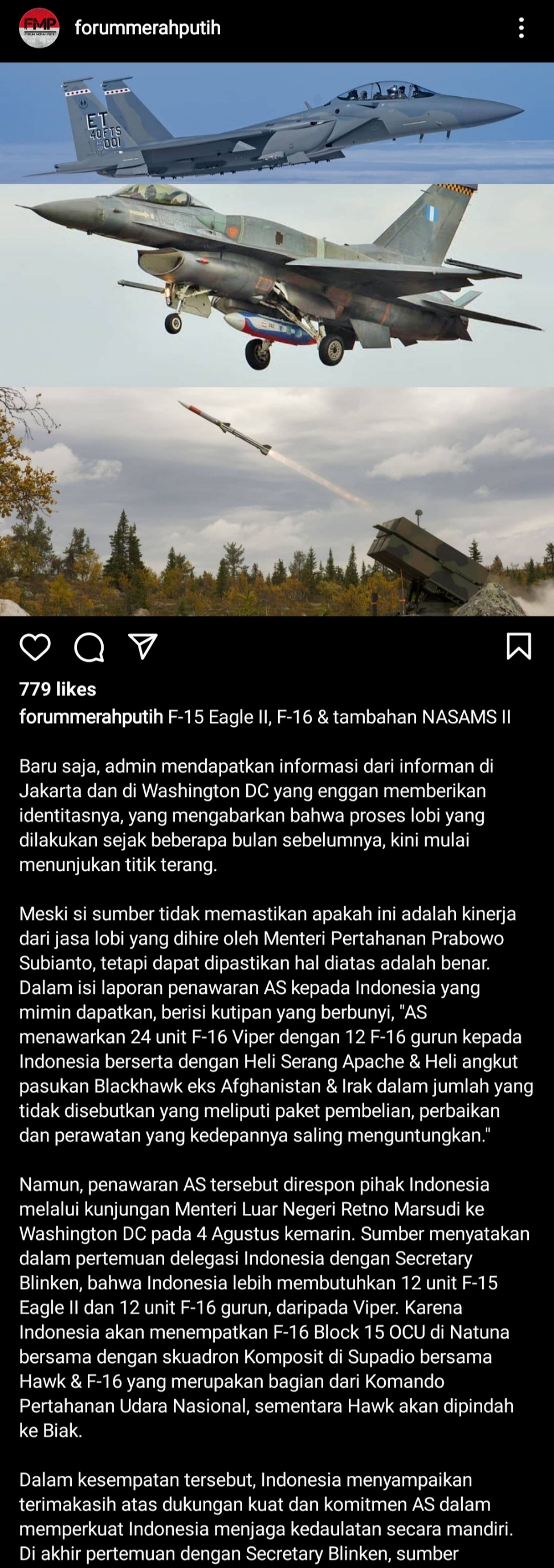View the list of 779 likes

(x=58, y=689)
